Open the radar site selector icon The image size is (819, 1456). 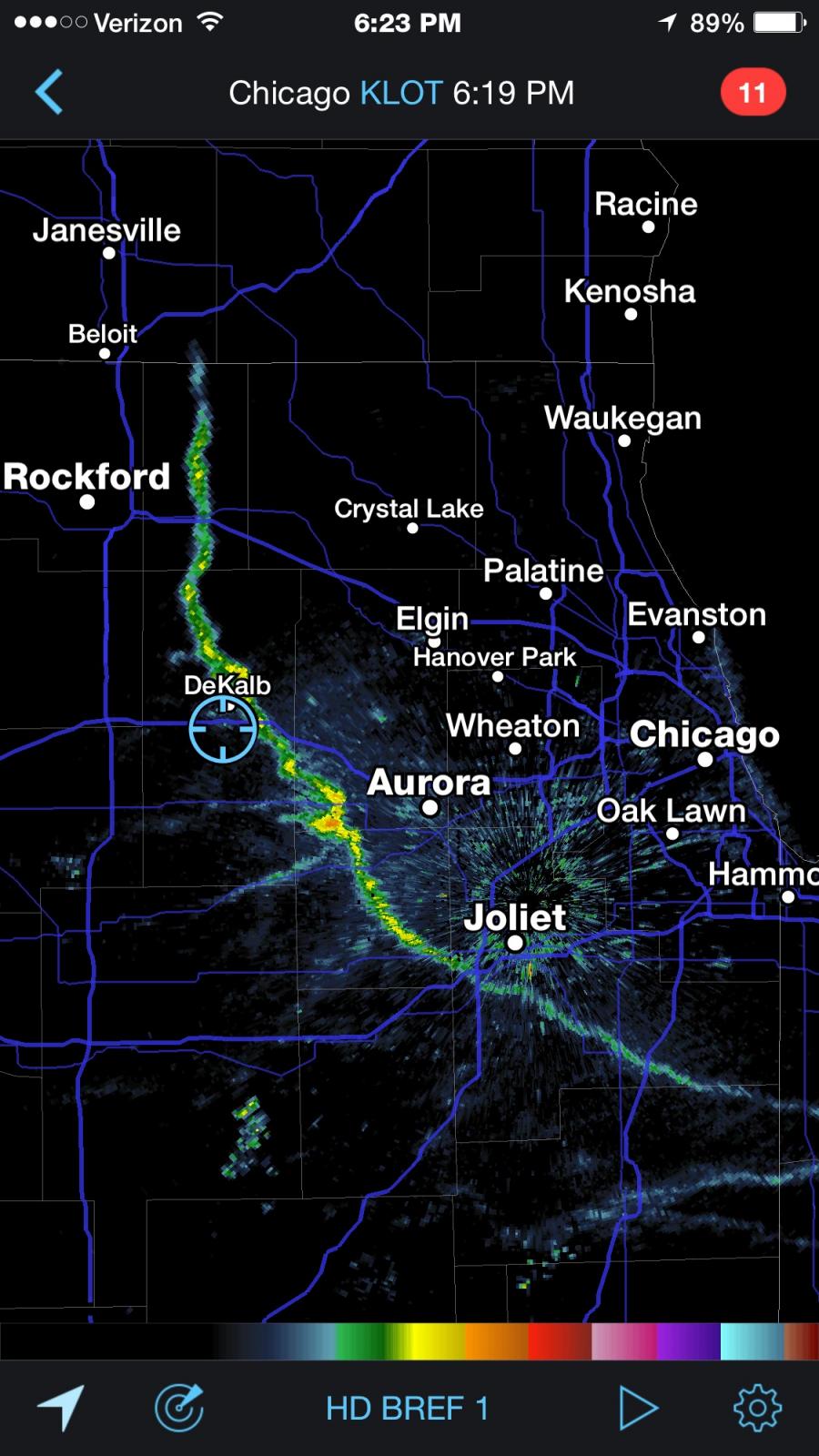[178, 1407]
